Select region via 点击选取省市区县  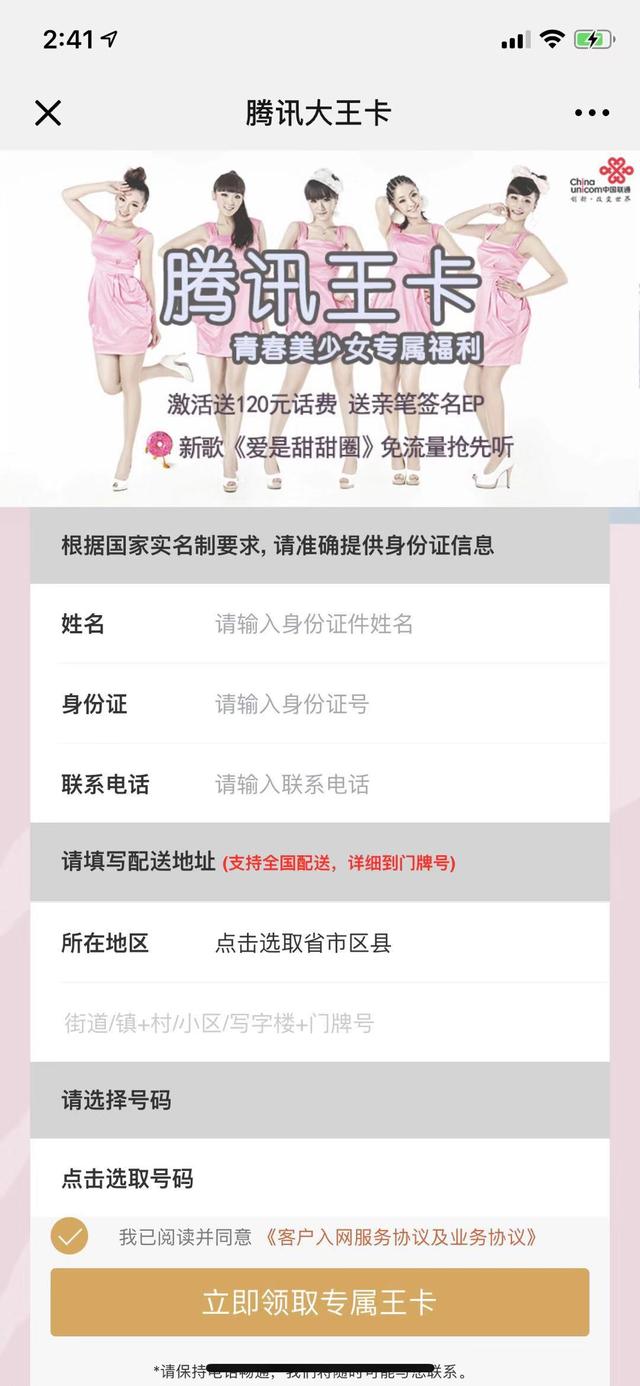click(303, 943)
